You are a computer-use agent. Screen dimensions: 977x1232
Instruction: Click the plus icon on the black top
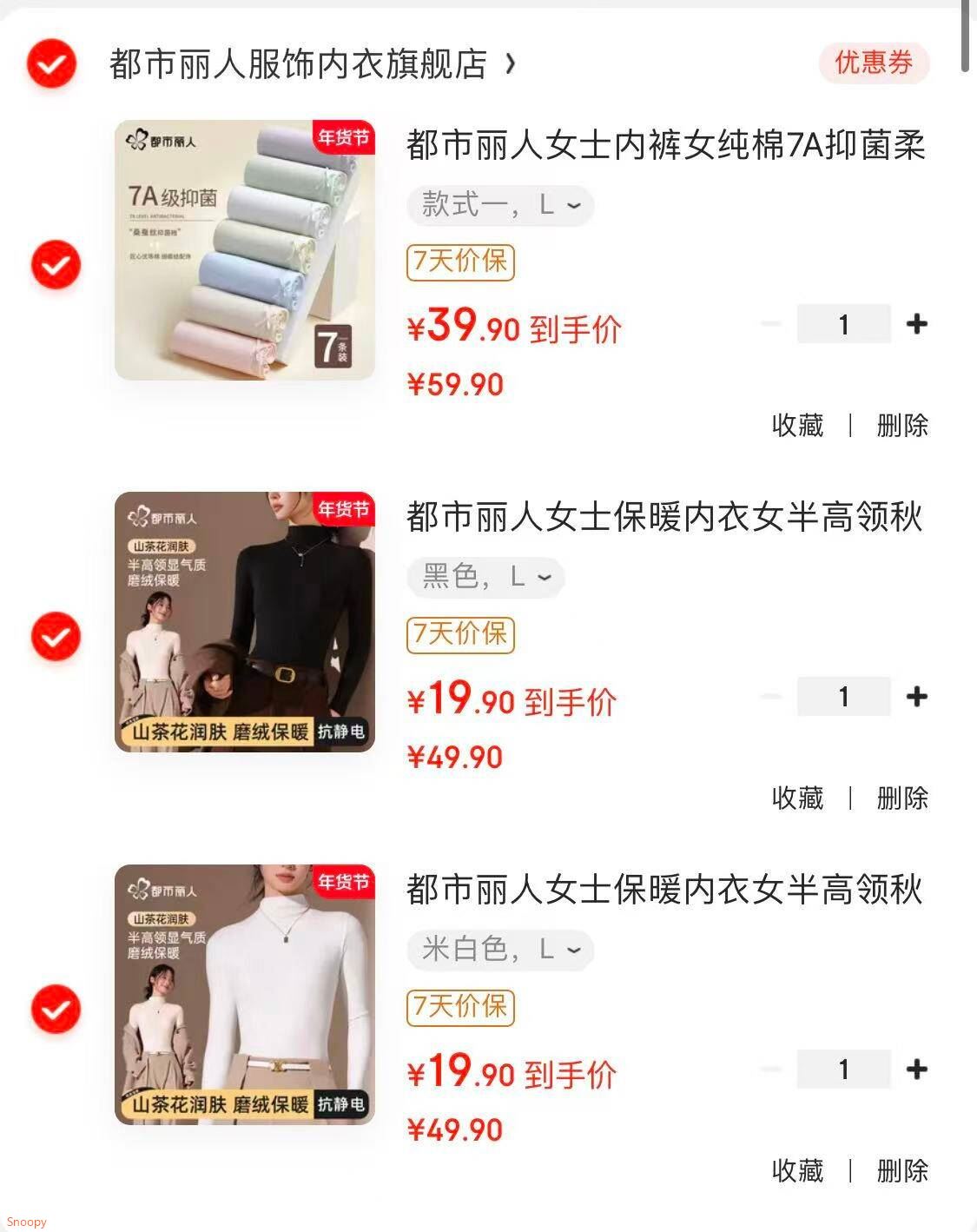(917, 696)
